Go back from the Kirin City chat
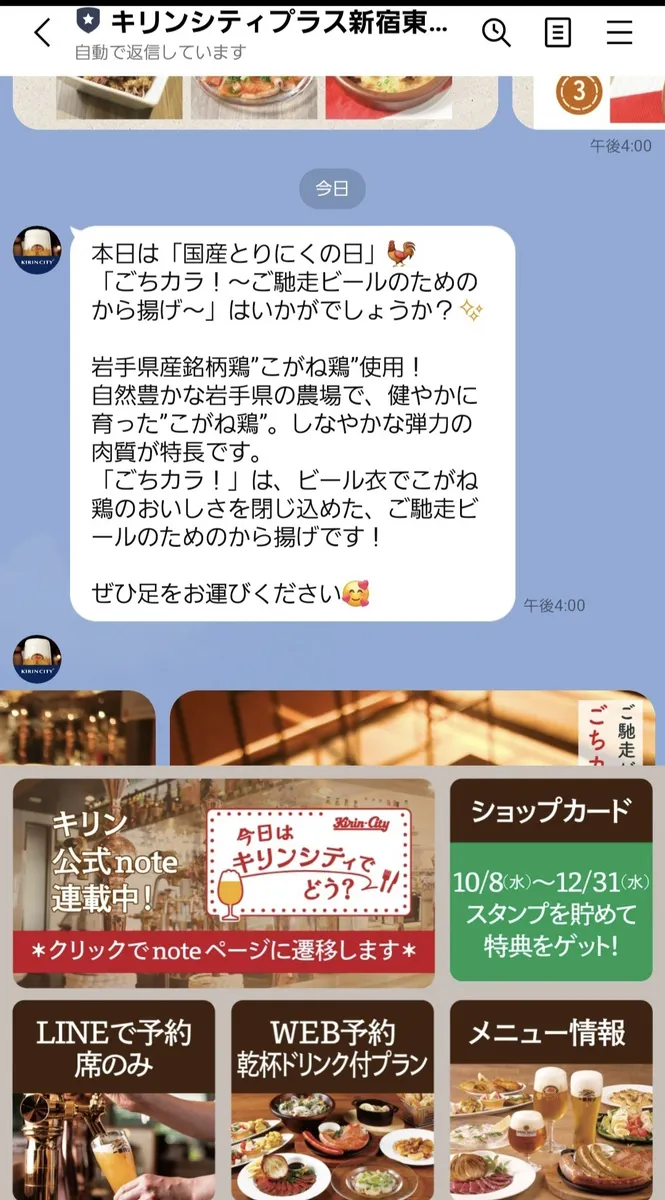This screenshot has width=665, height=1200. (x=42, y=33)
